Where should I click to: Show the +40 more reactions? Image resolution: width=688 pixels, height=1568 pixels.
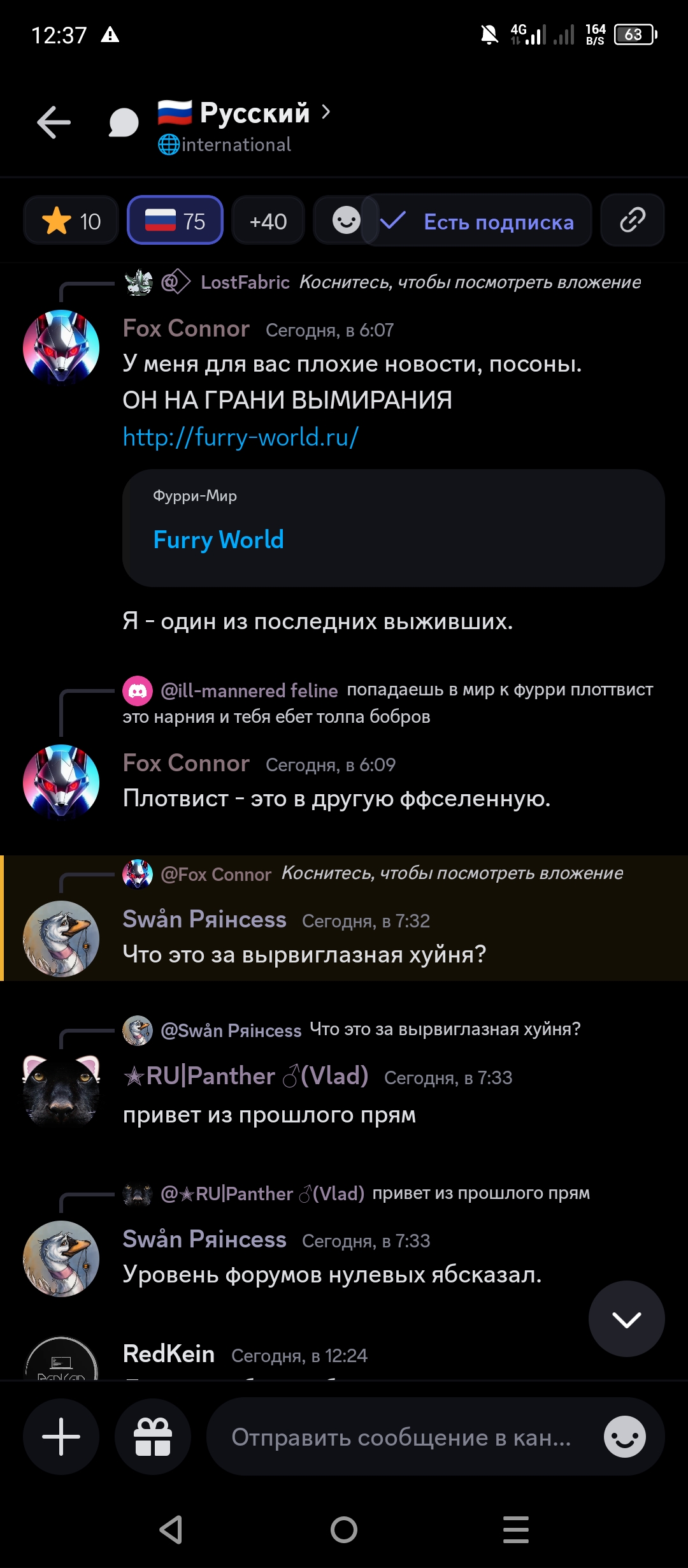point(268,221)
